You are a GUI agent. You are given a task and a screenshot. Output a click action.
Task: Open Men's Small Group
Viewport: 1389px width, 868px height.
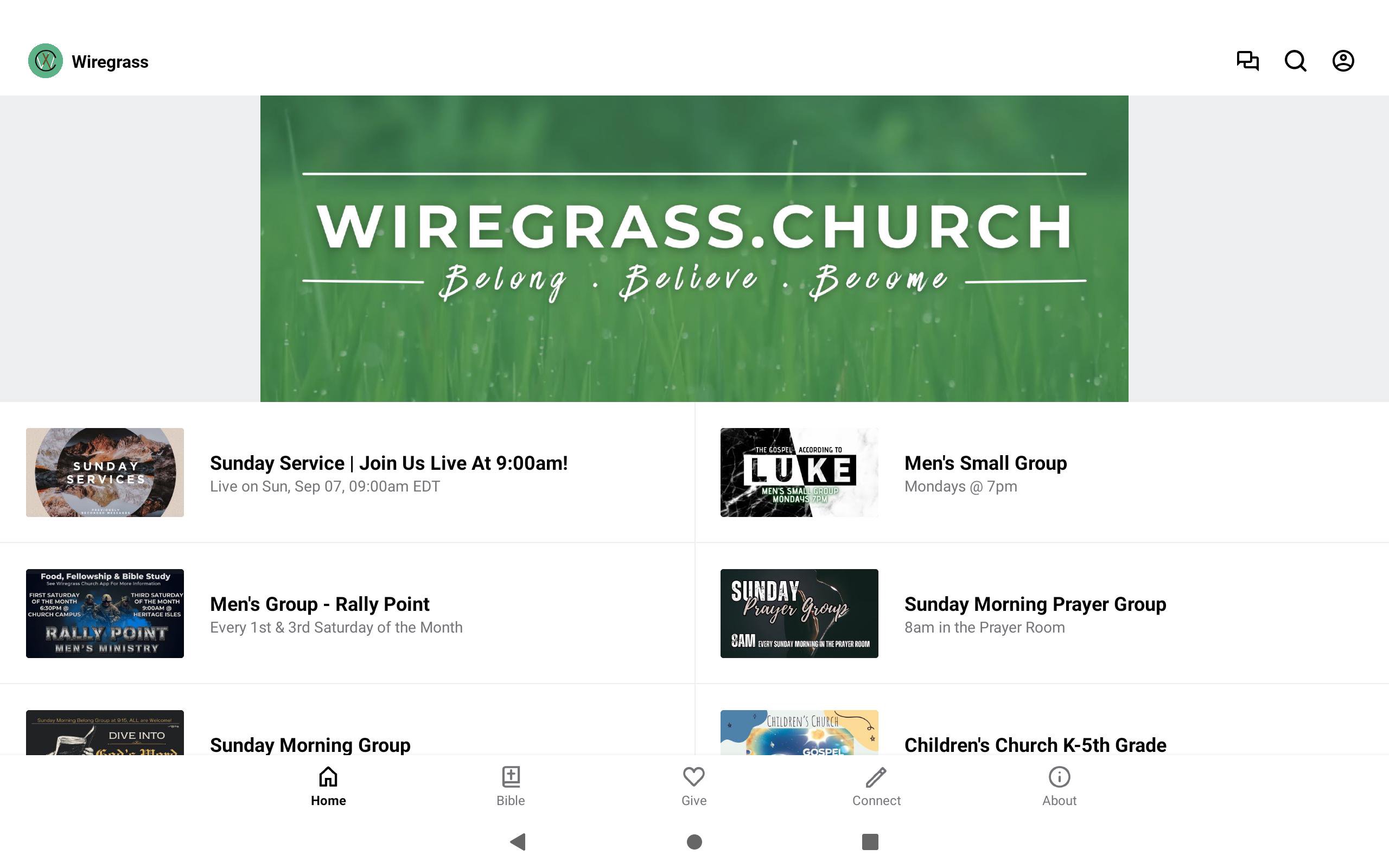tap(985, 473)
